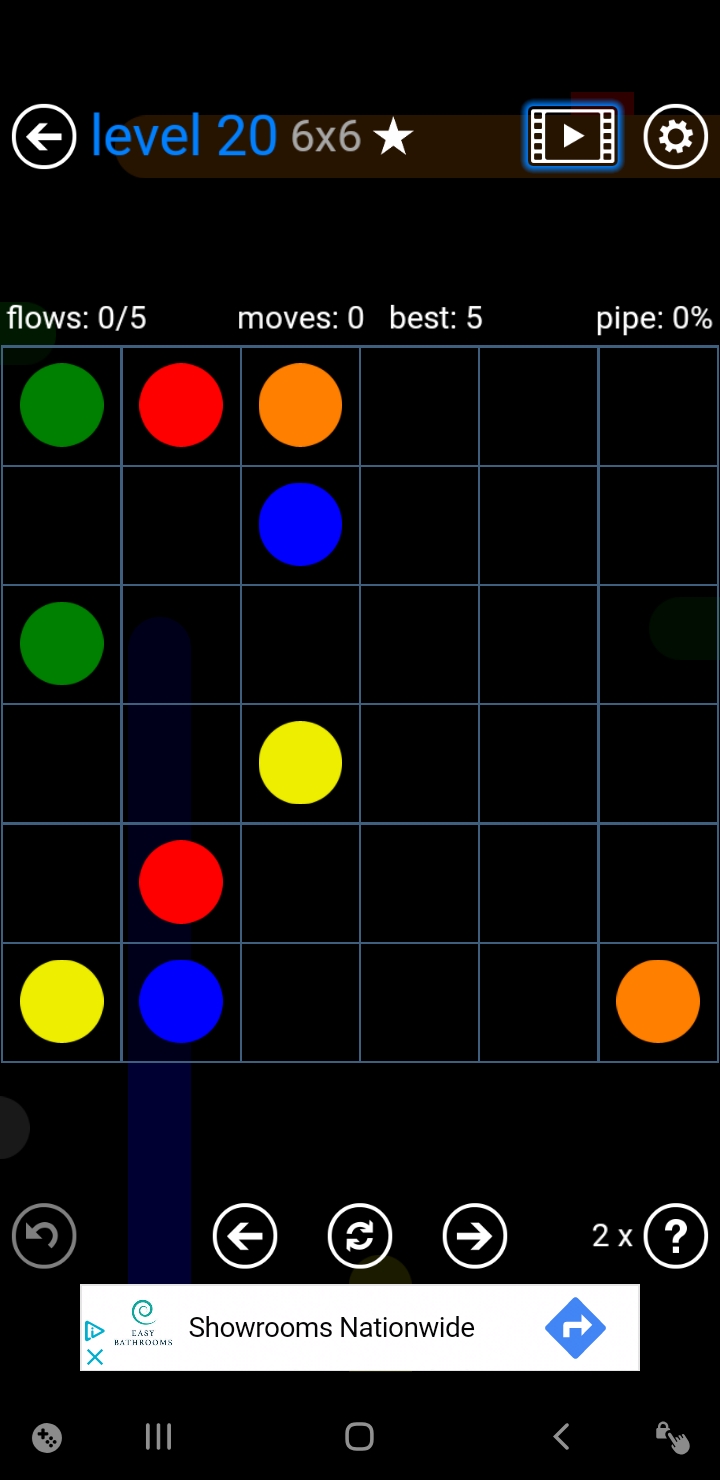The width and height of the screenshot is (720, 1480).
Task: Watch the video via film icon
Action: pos(573,136)
